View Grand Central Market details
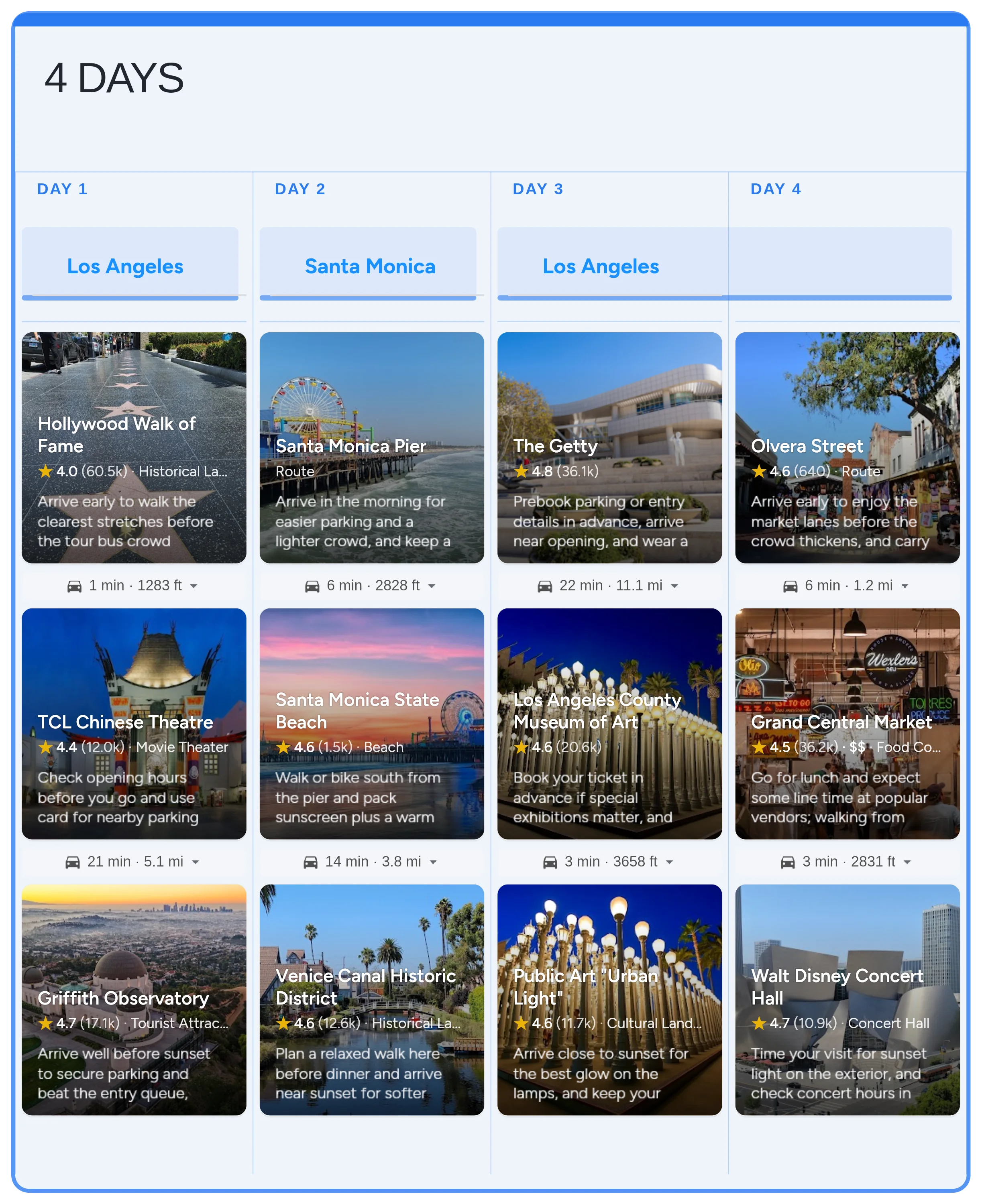 pos(847,723)
